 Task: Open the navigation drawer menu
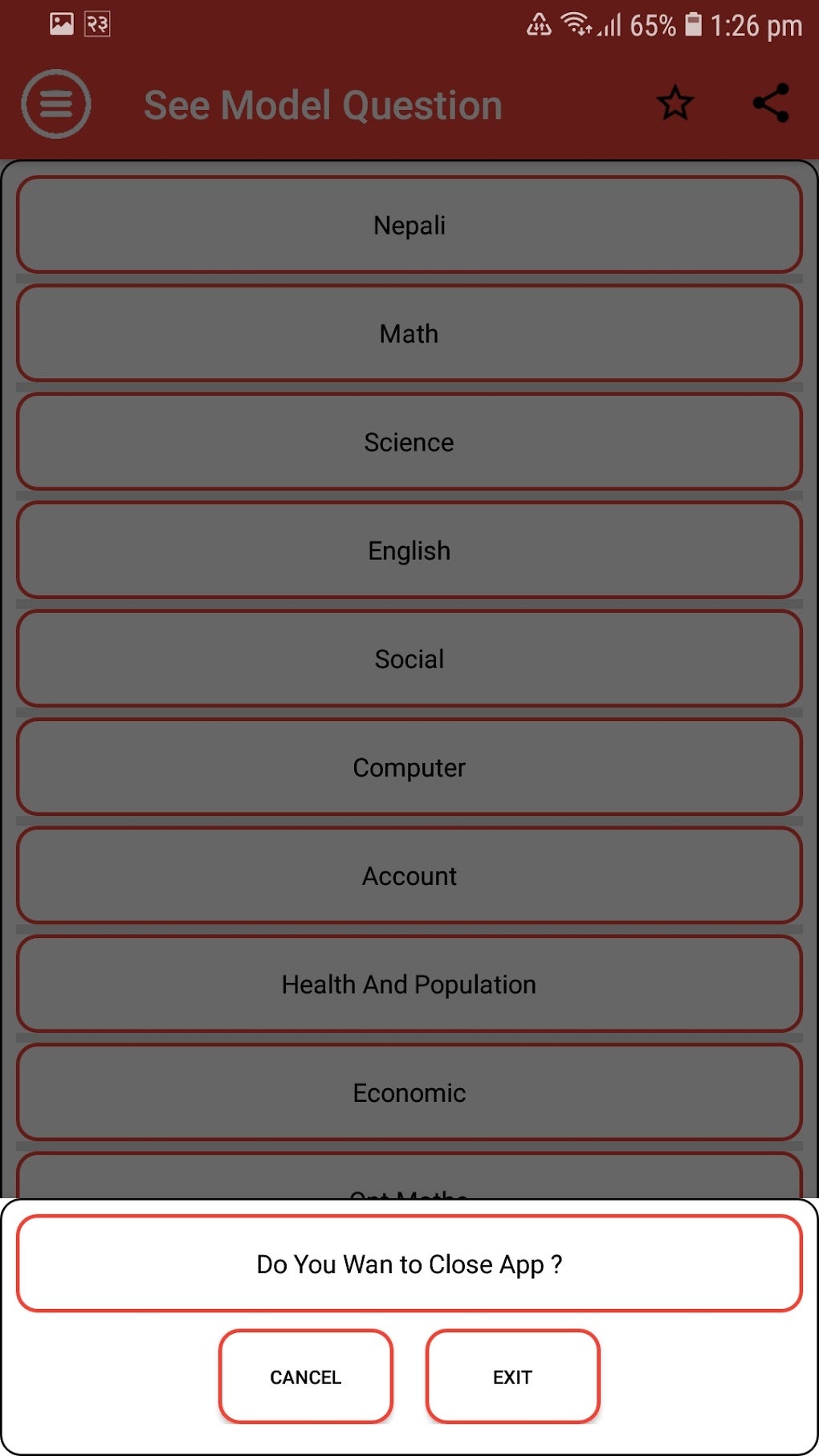pos(55,104)
